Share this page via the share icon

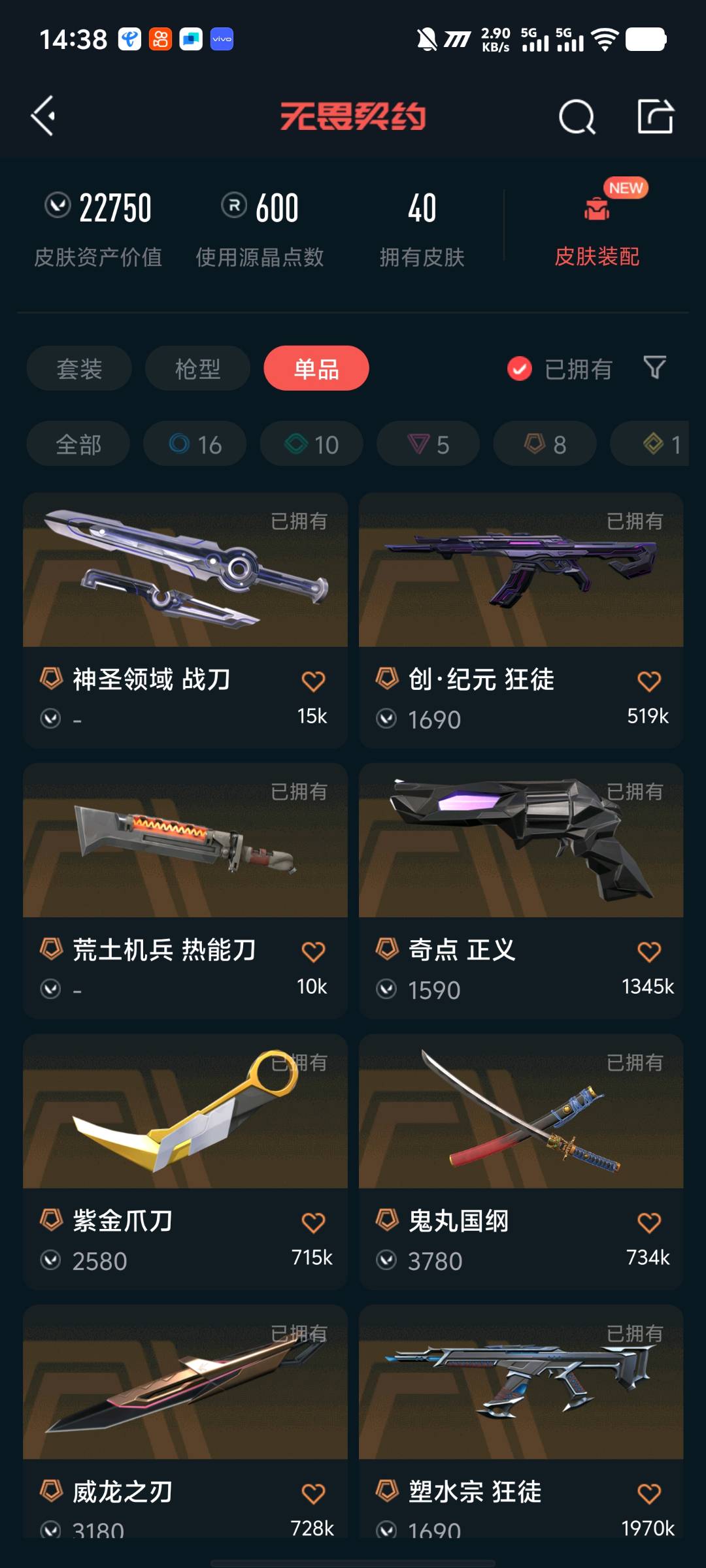click(655, 118)
